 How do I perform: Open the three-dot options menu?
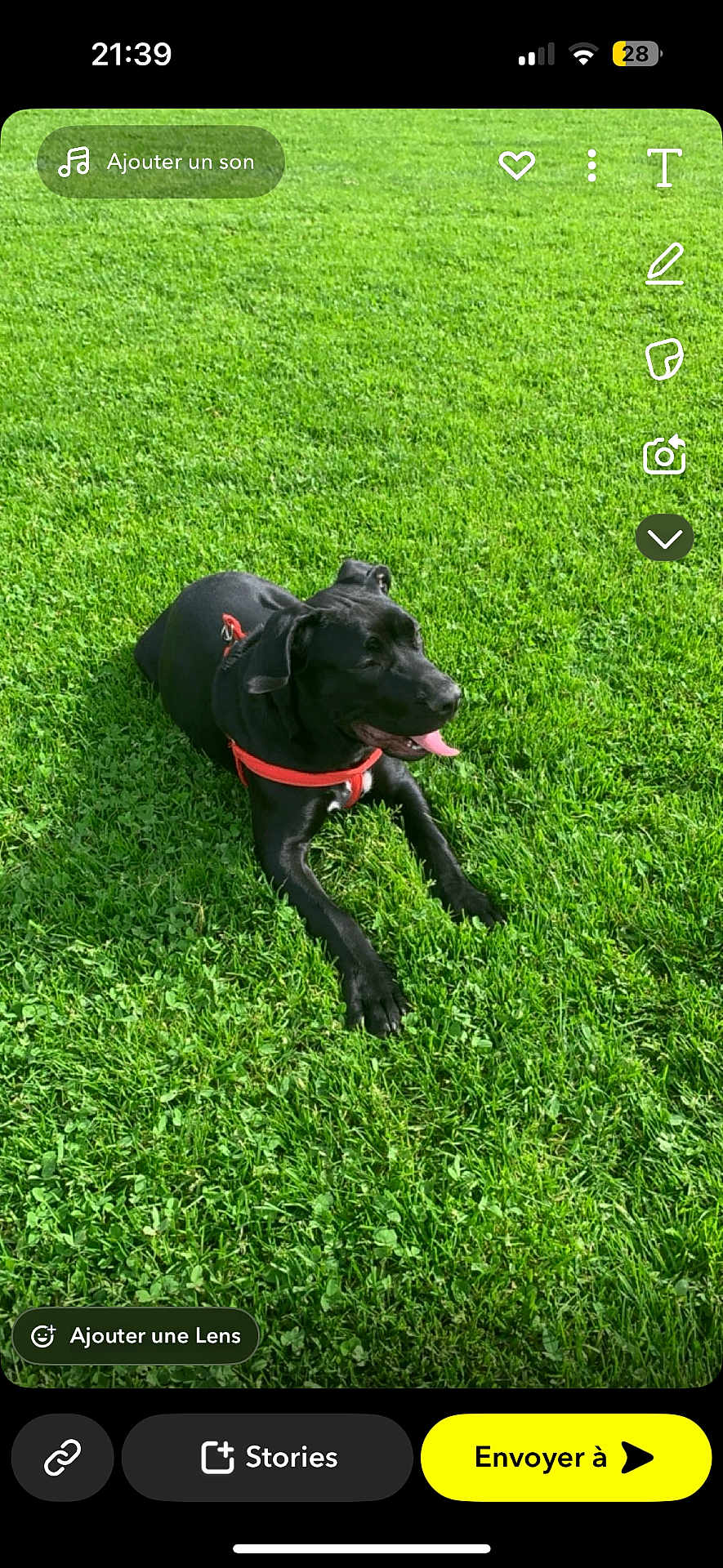click(x=591, y=165)
